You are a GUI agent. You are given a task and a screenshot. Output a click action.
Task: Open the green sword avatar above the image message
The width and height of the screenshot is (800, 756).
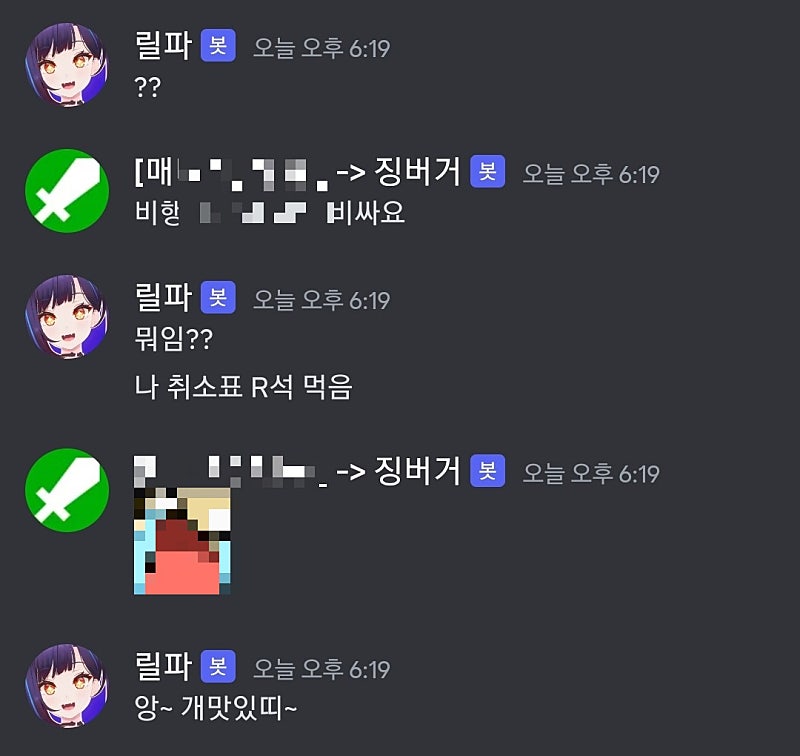[67, 489]
